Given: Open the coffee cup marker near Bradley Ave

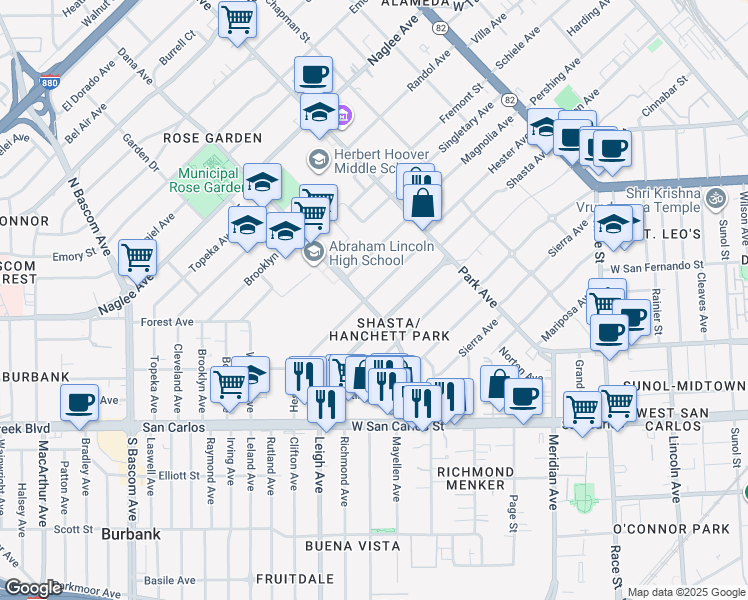Looking at the screenshot, I should point(79,403).
